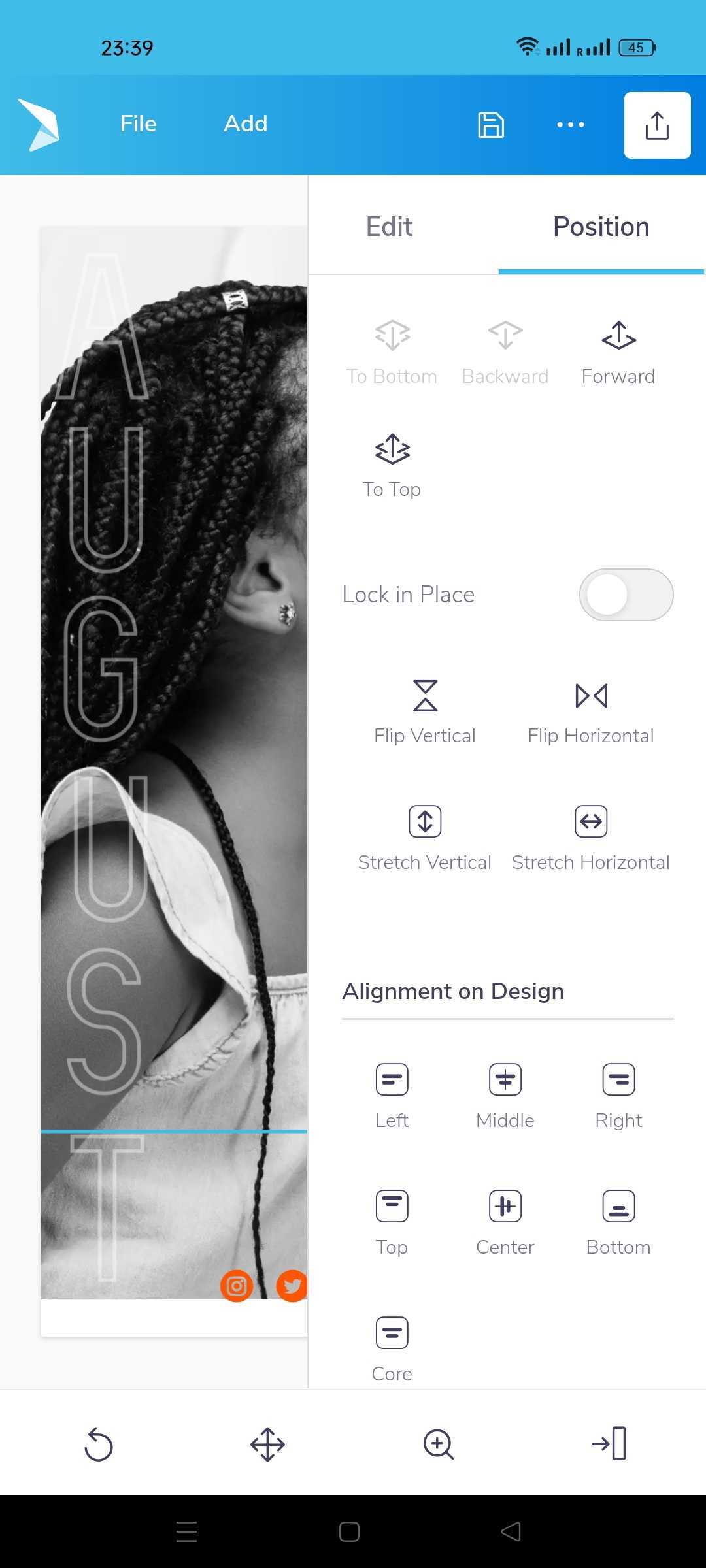The image size is (706, 1568).
Task: Tap the undo arrow icon
Action: (x=98, y=1444)
